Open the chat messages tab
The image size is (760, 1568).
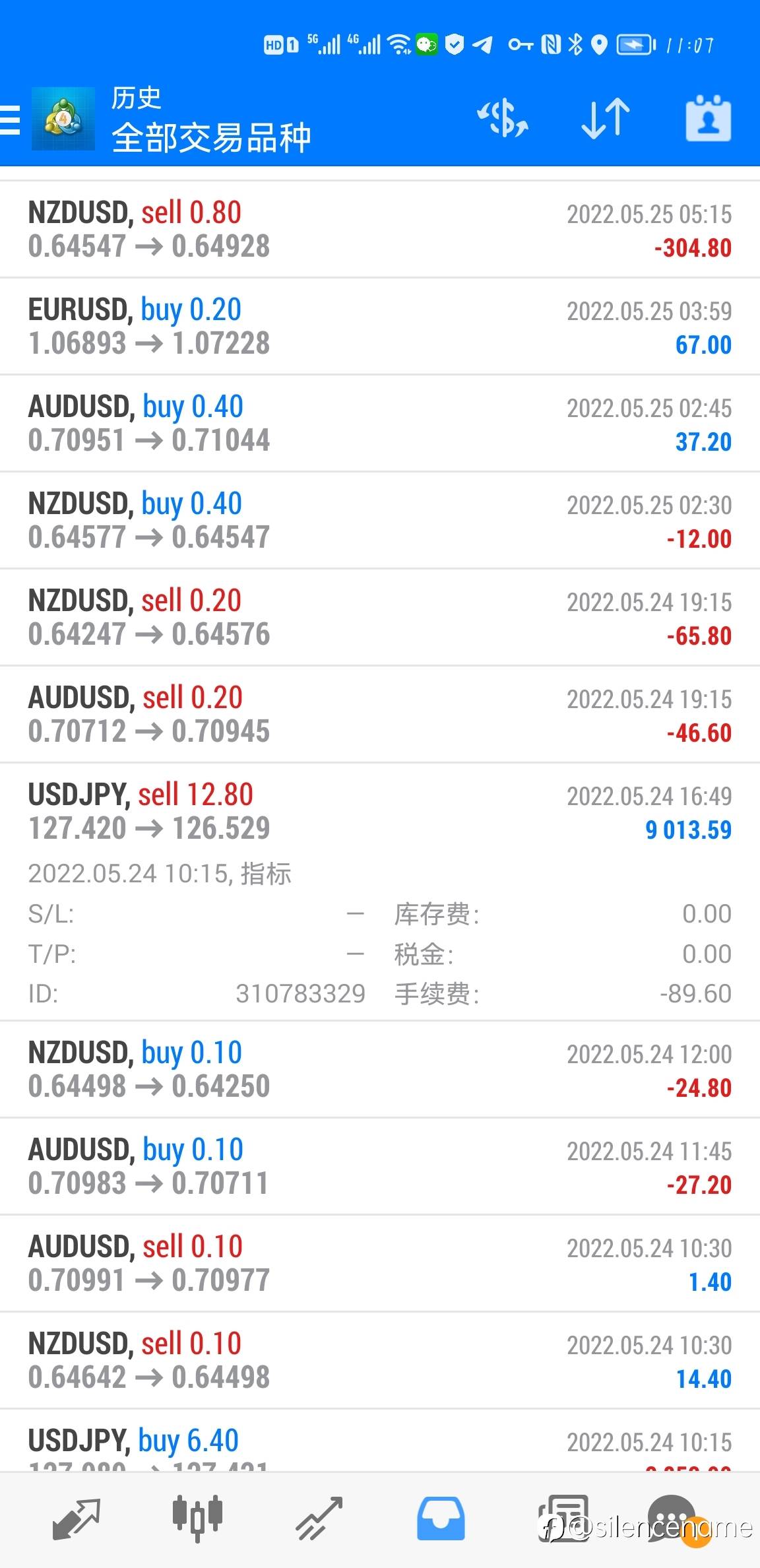point(672,1519)
